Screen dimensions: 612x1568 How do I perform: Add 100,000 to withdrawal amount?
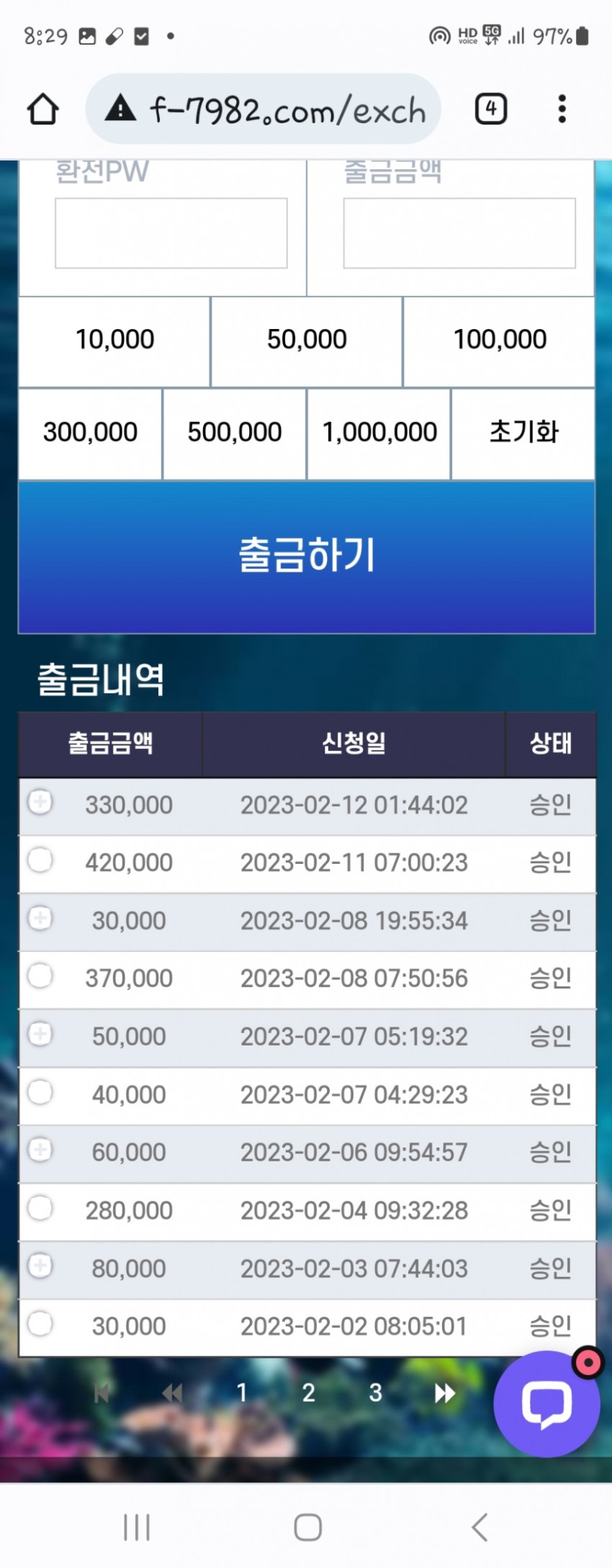point(499,340)
